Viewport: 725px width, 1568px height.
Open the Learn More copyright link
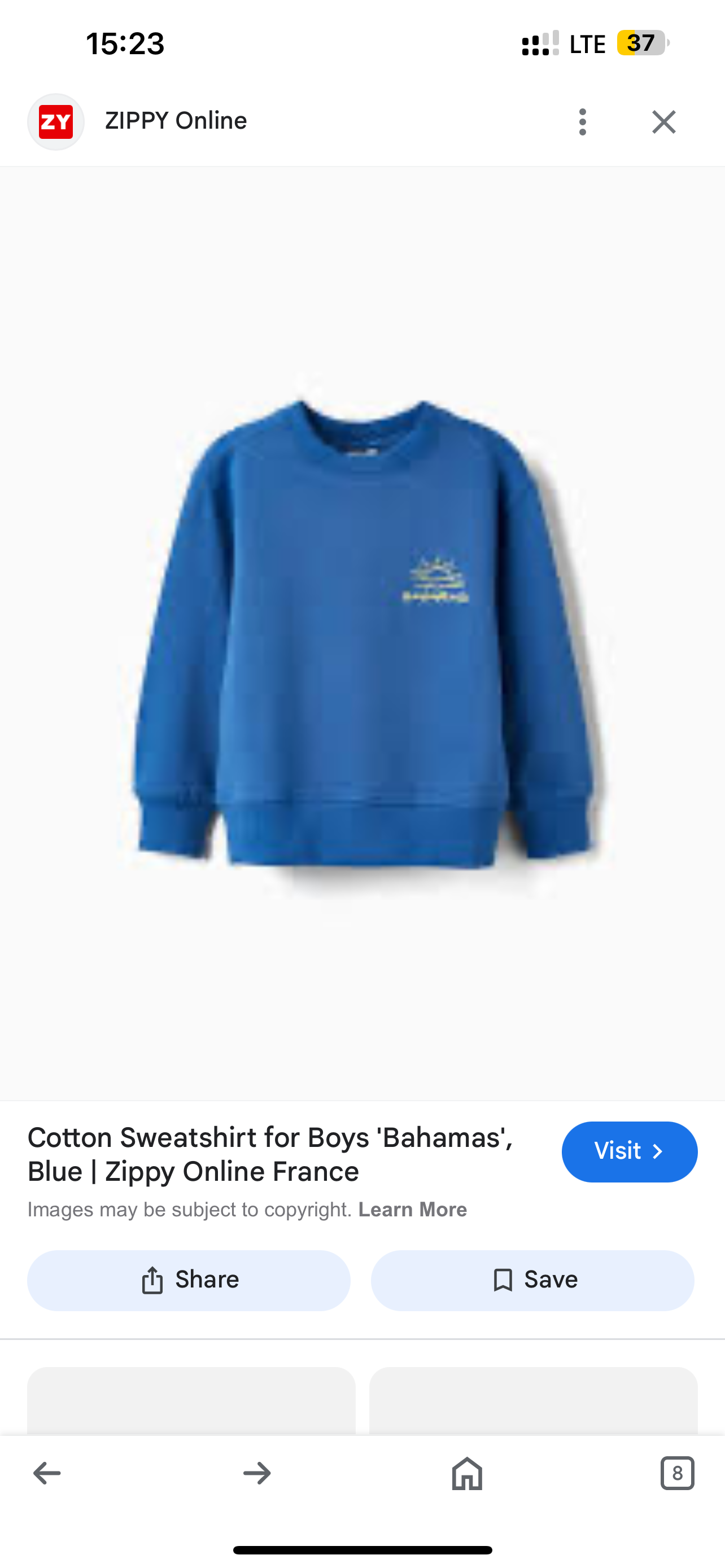[x=412, y=1210]
